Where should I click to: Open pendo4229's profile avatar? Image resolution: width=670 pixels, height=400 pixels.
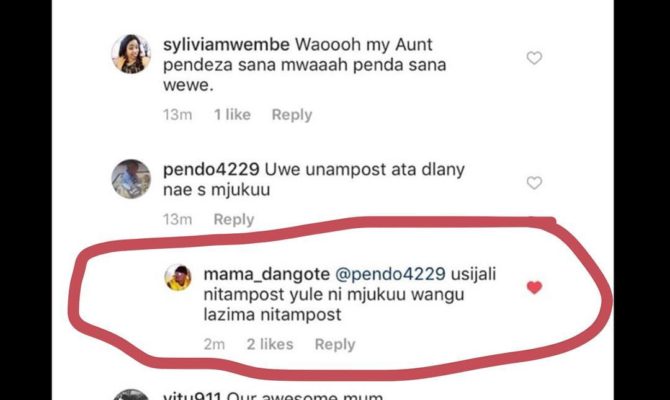(x=131, y=178)
